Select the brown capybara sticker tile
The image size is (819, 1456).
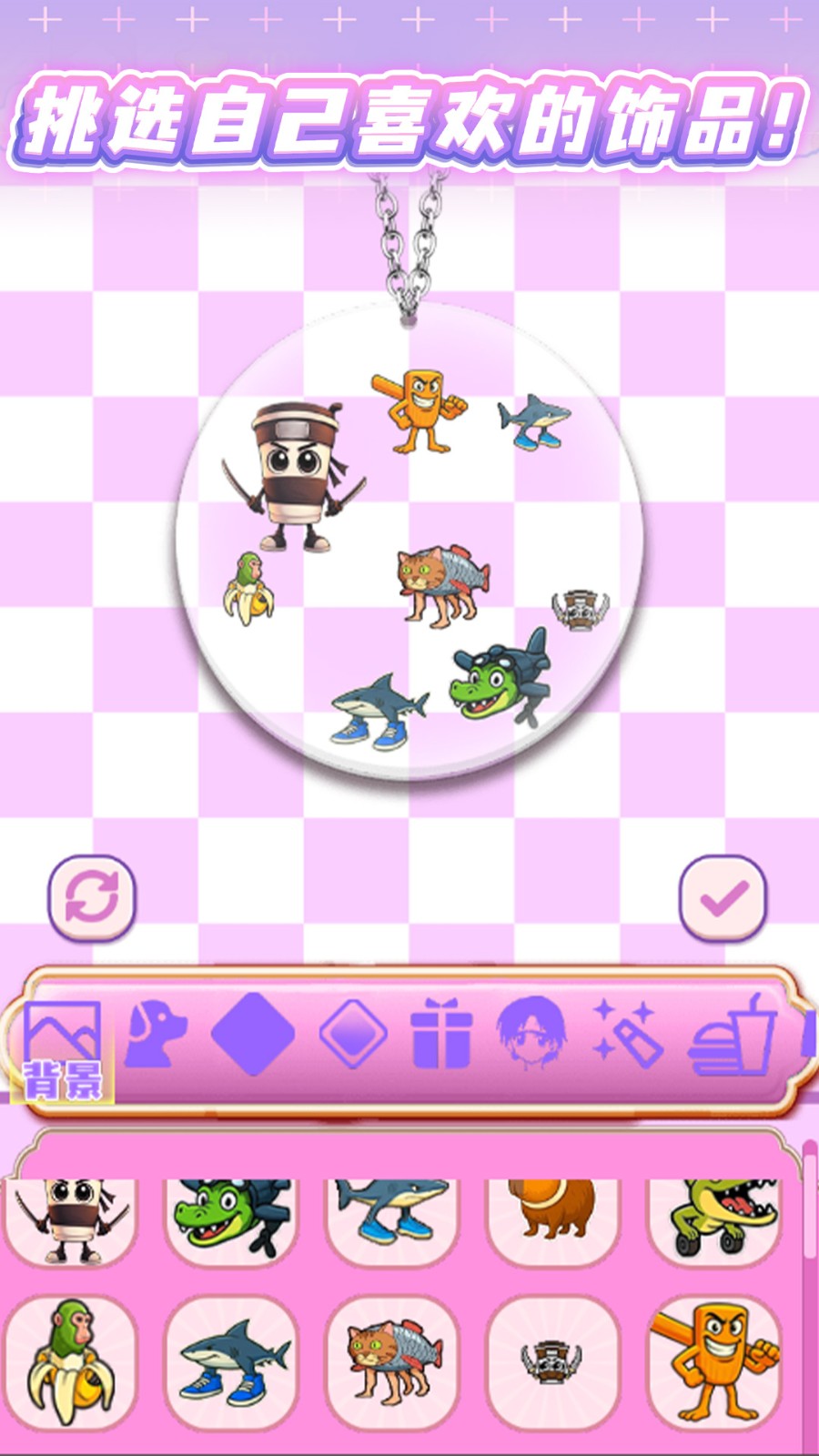553,1219
